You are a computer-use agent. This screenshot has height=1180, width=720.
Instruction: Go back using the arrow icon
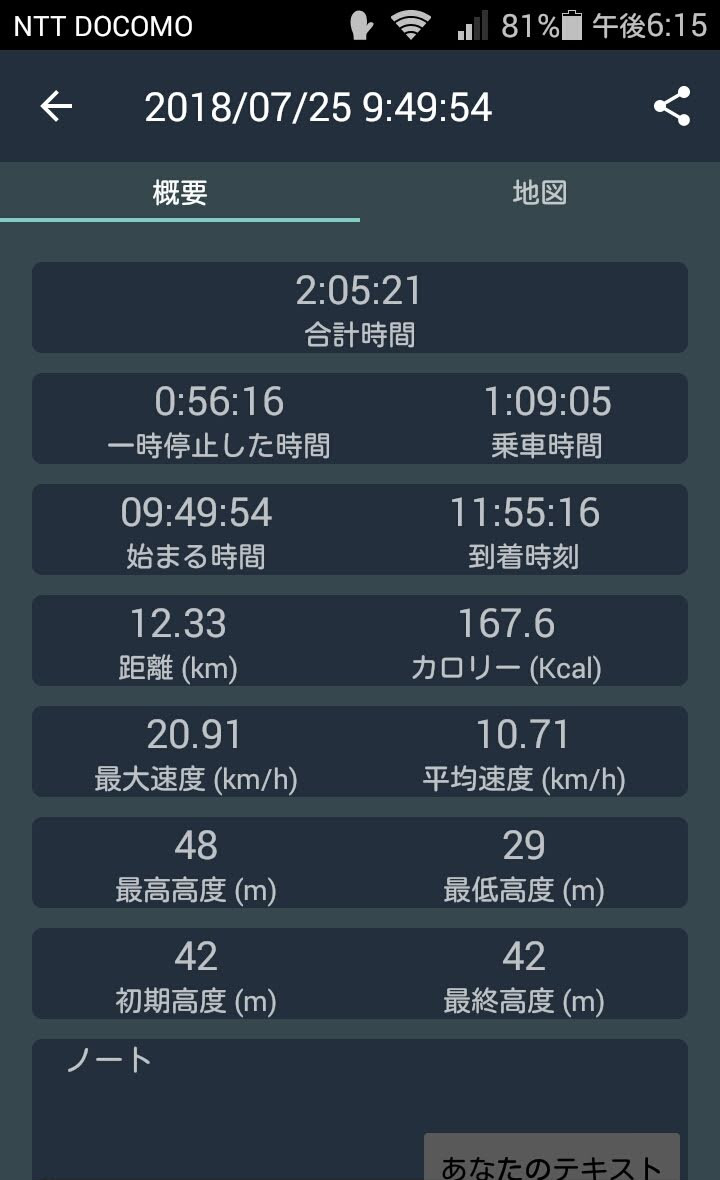tap(56, 106)
